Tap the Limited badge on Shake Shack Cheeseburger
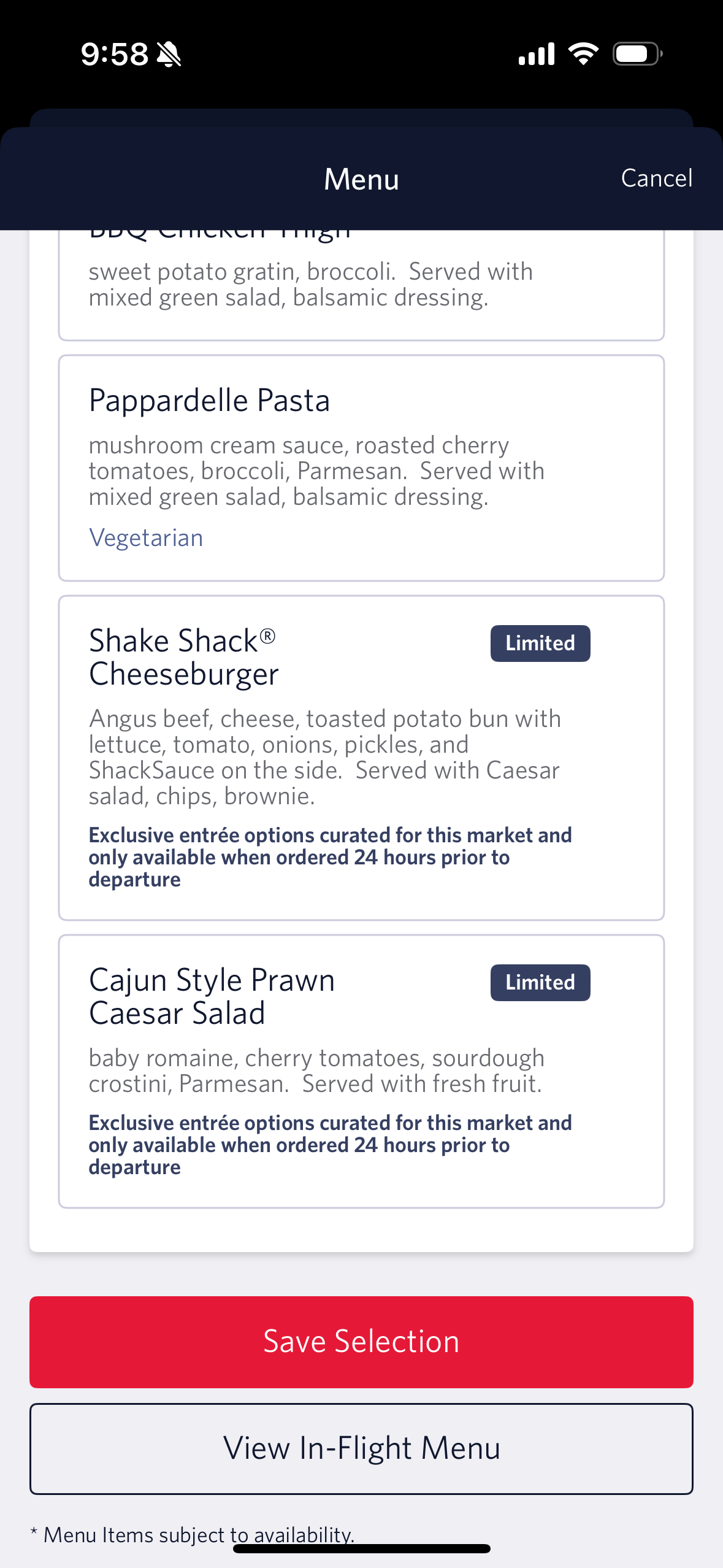 point(539,642)
